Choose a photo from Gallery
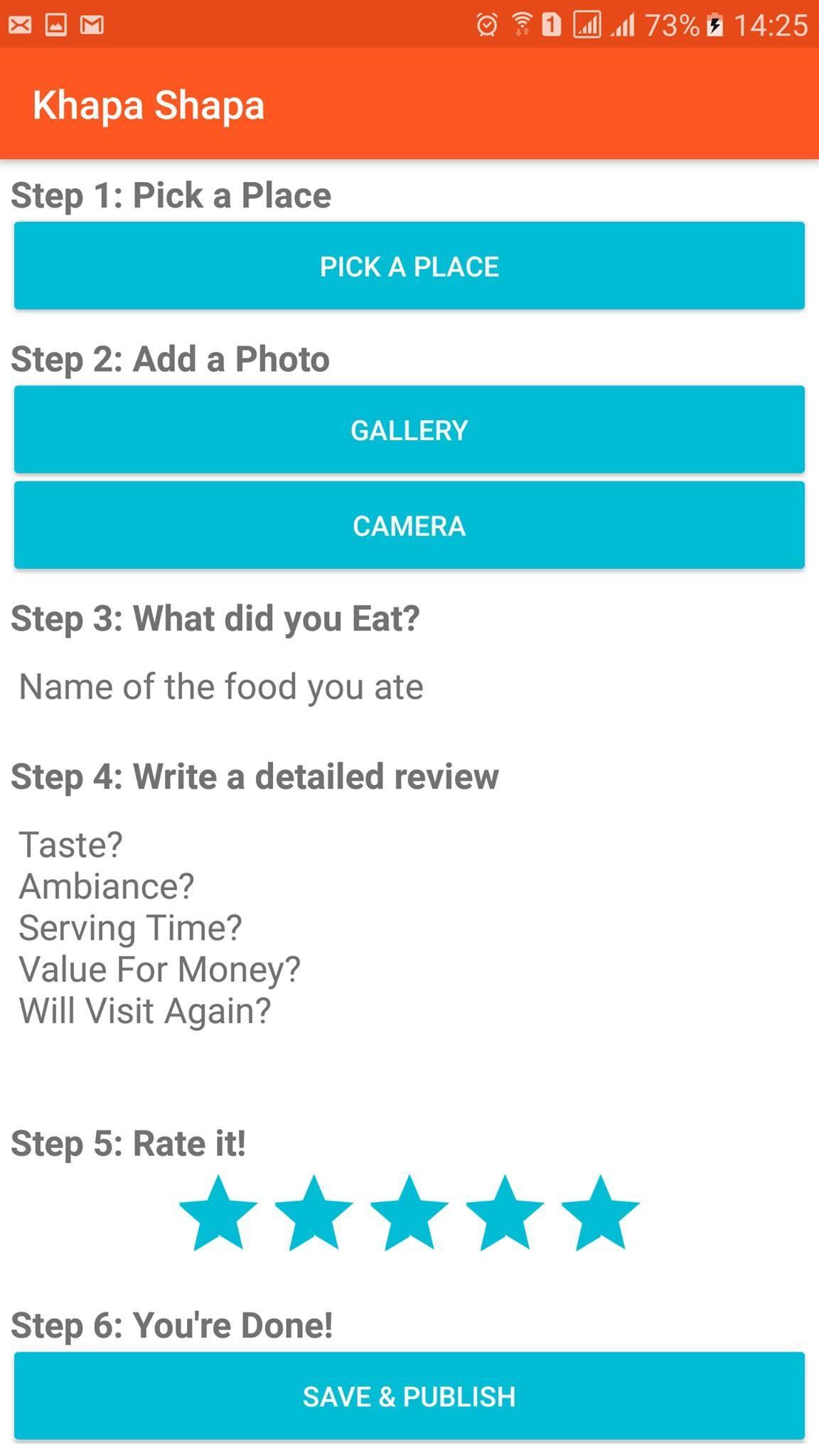The width and height of the screenshot is (819, 1456). pyautogui.click(x=409, y=430)
